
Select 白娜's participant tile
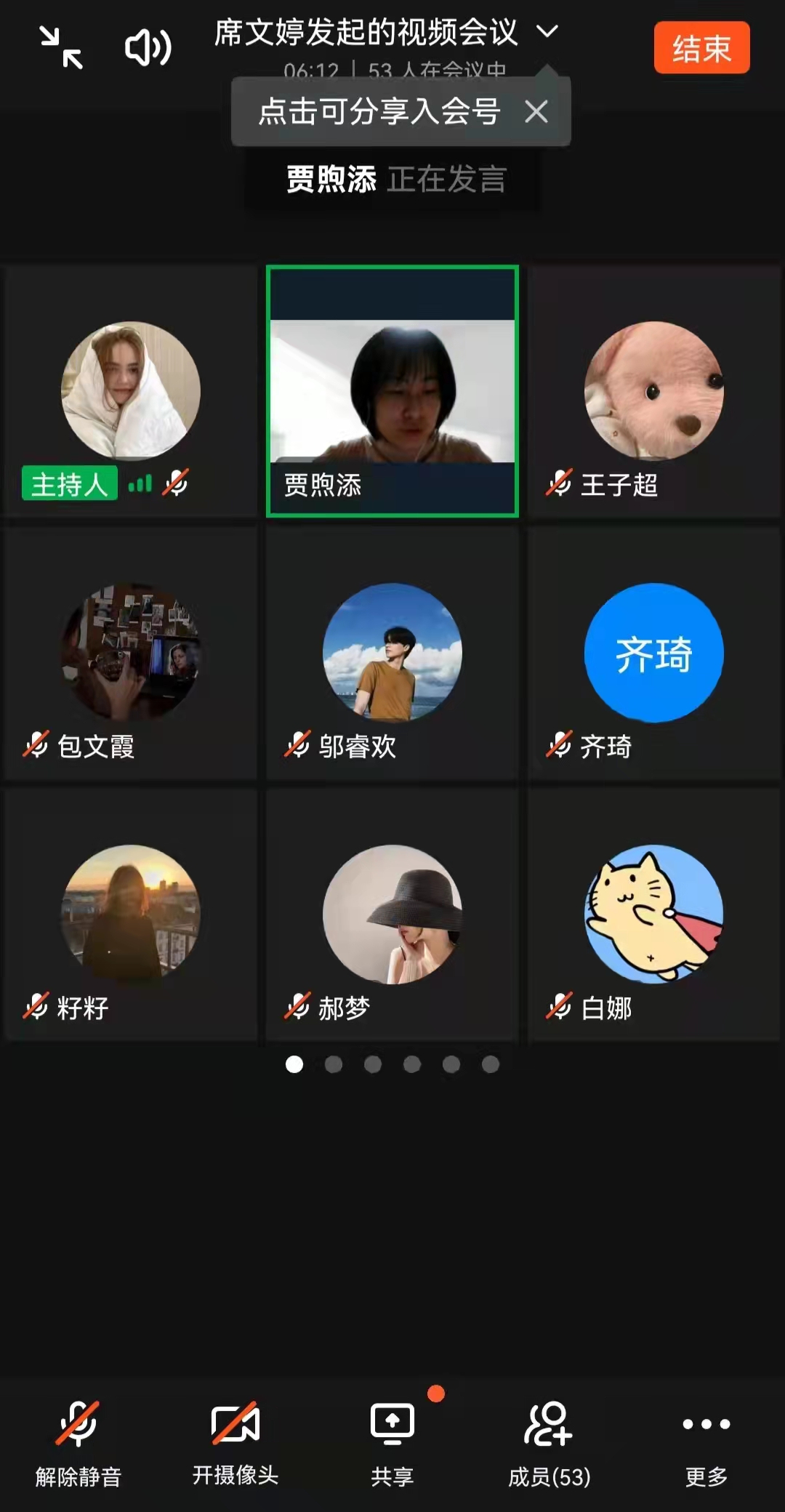coord(654,915)
